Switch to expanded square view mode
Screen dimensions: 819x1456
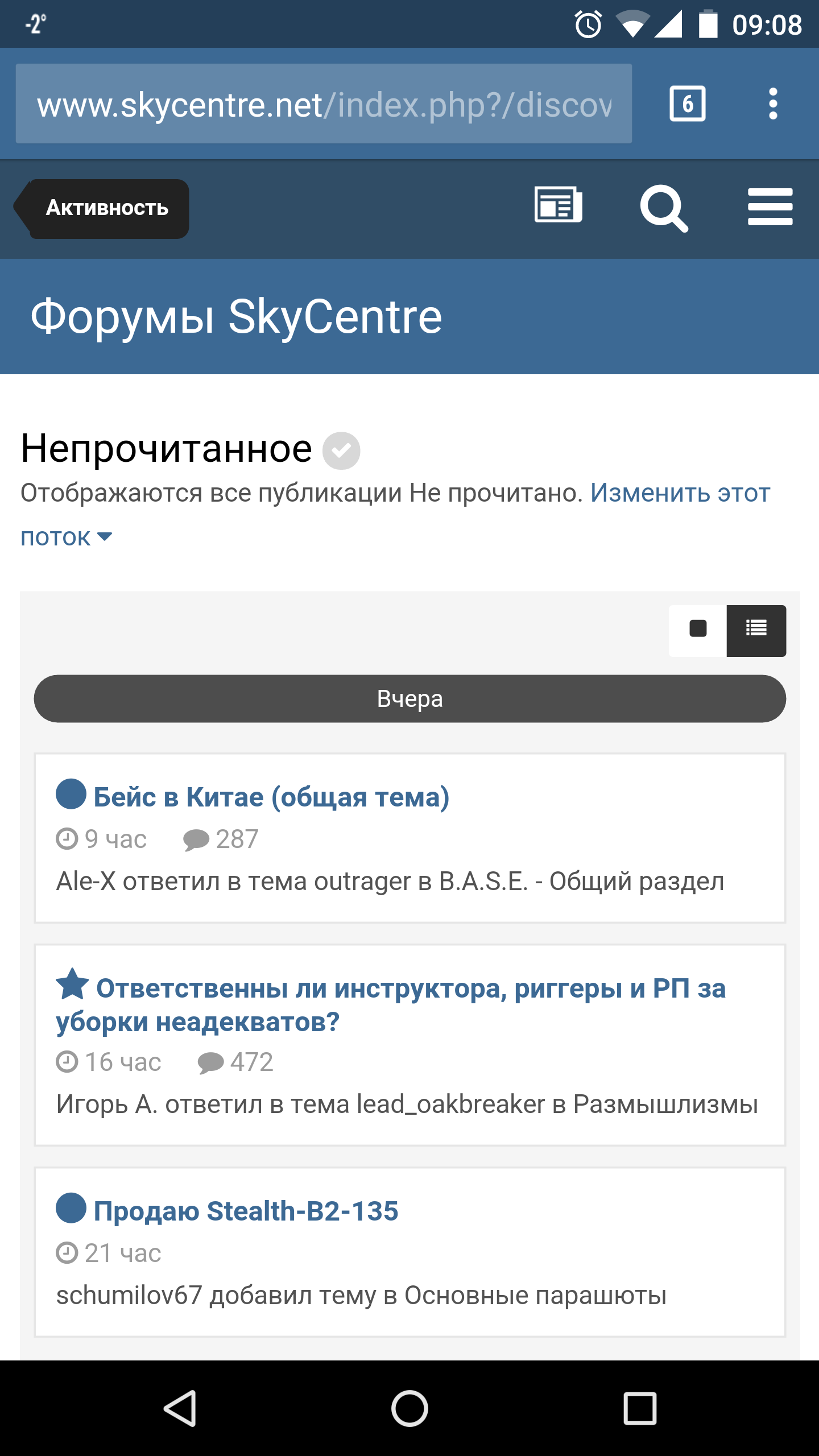(698, 630)
